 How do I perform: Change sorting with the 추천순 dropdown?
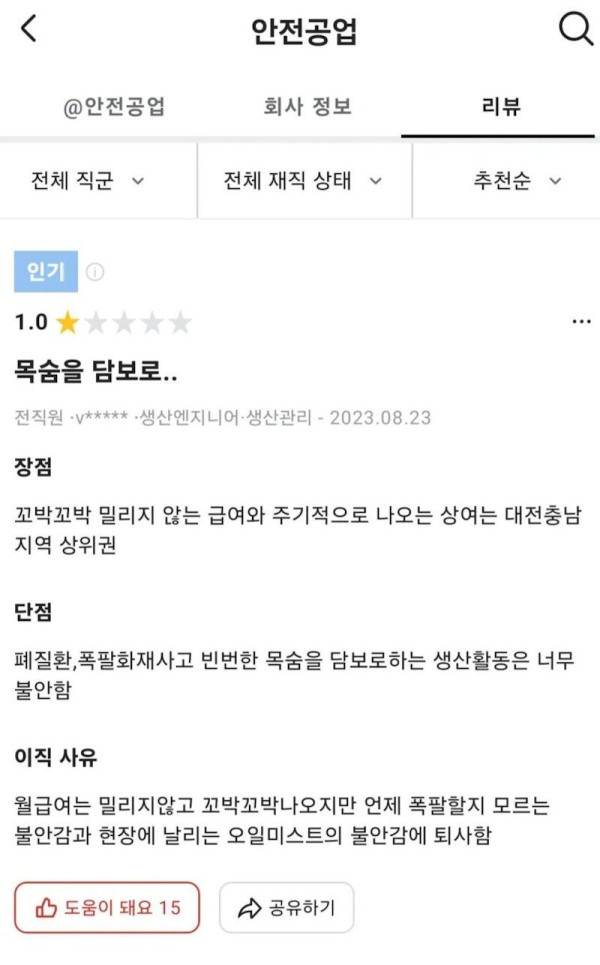click(517, 181)
